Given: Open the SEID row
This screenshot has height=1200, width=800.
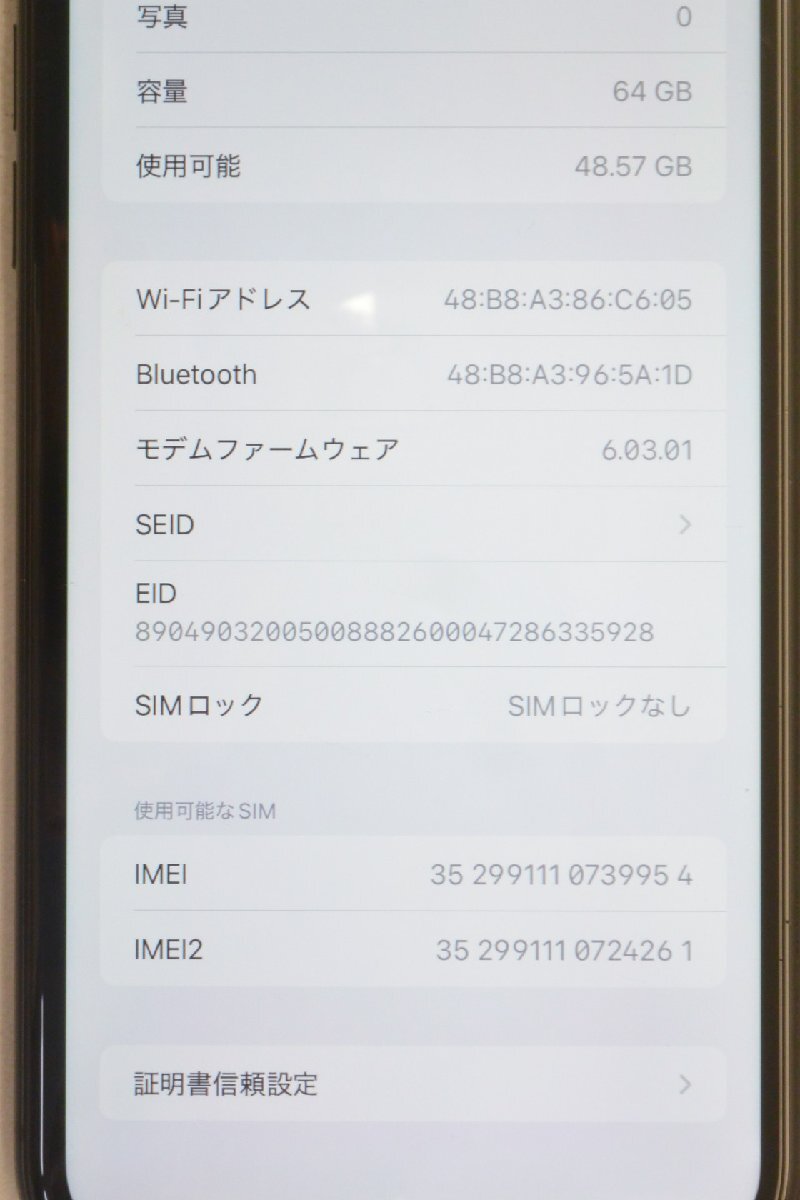Looking at the screenshot, I should [x=413, y=524].
